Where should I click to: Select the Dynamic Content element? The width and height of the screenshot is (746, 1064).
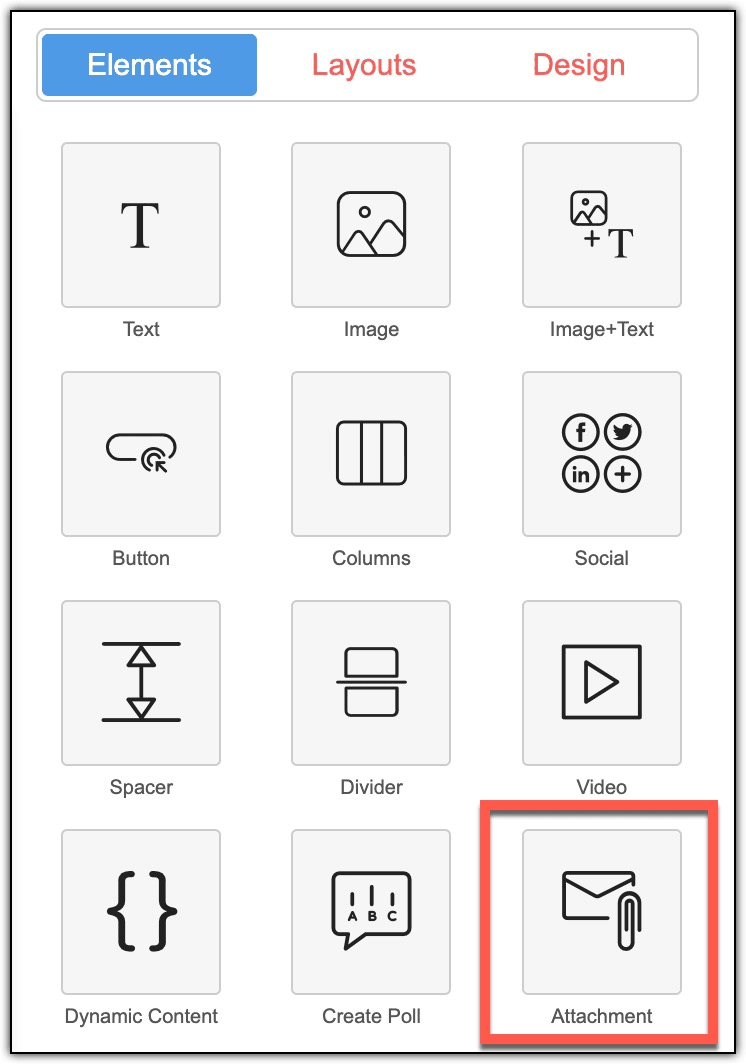coord(141,912)
